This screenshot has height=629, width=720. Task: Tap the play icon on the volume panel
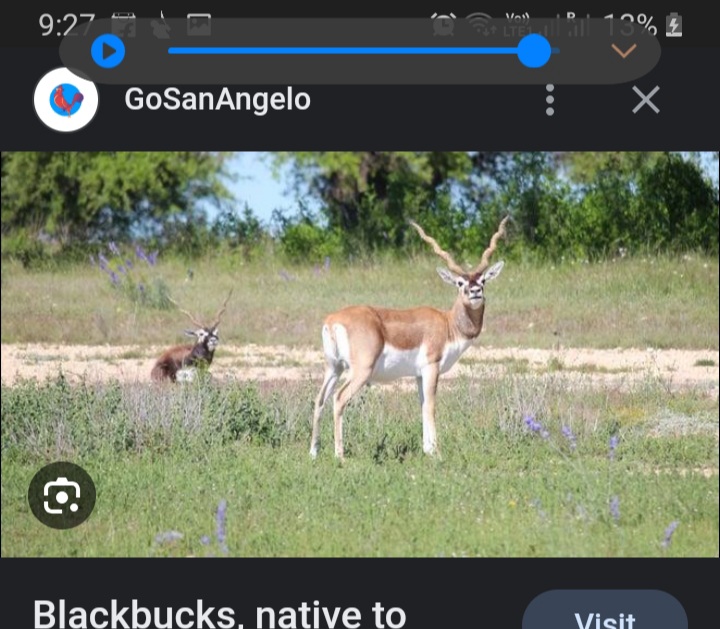(108, 51)
